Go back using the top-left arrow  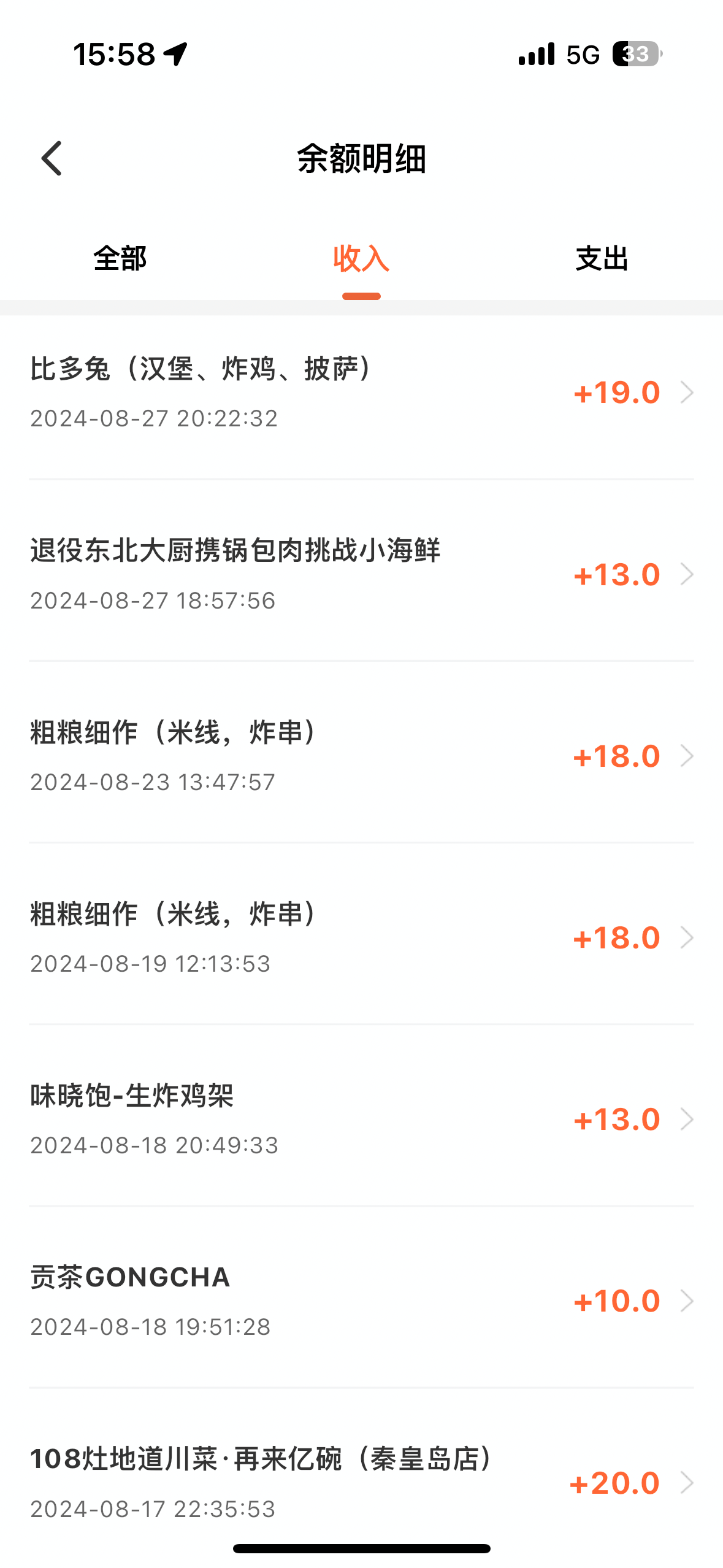52,158
